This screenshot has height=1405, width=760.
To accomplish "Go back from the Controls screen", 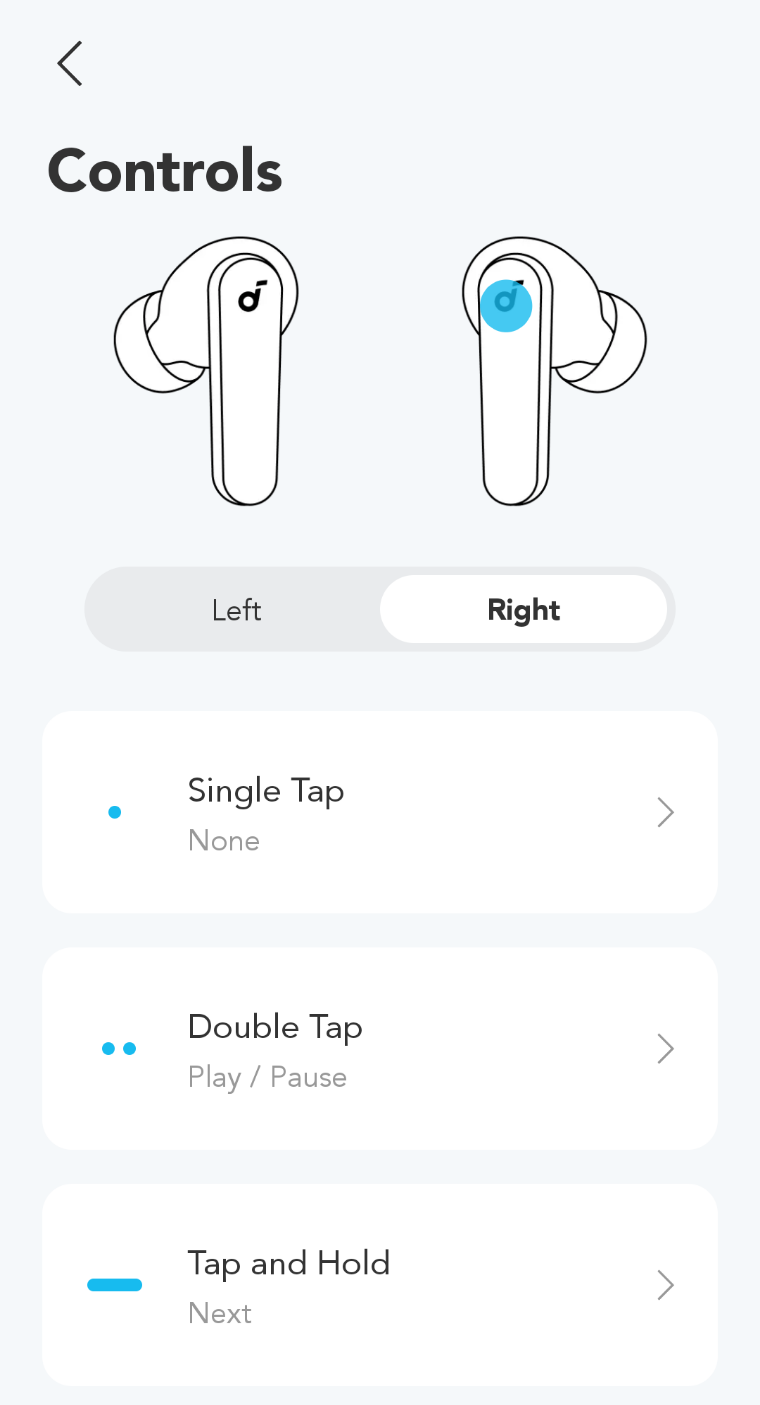I will tap(69, 64).
